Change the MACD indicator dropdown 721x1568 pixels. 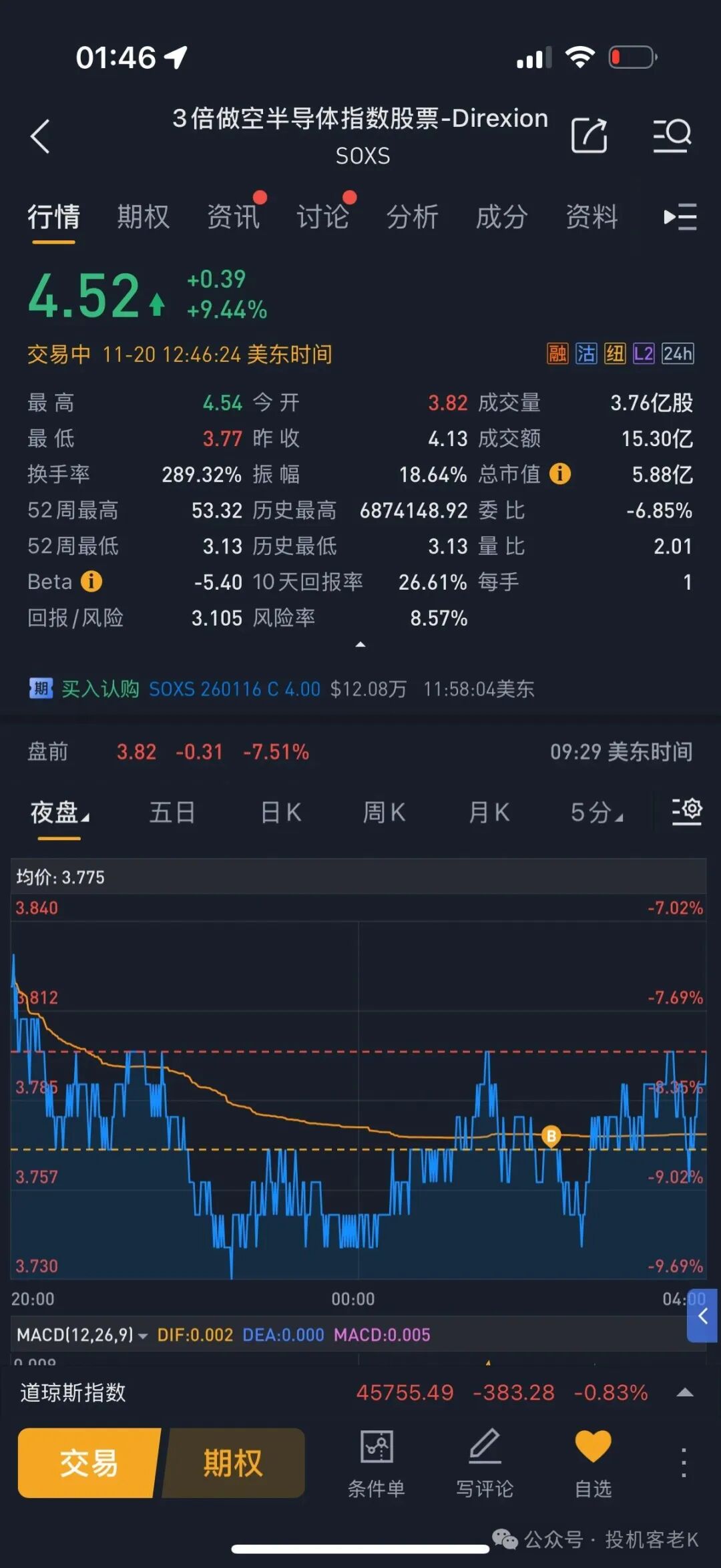coord(82,1335)
